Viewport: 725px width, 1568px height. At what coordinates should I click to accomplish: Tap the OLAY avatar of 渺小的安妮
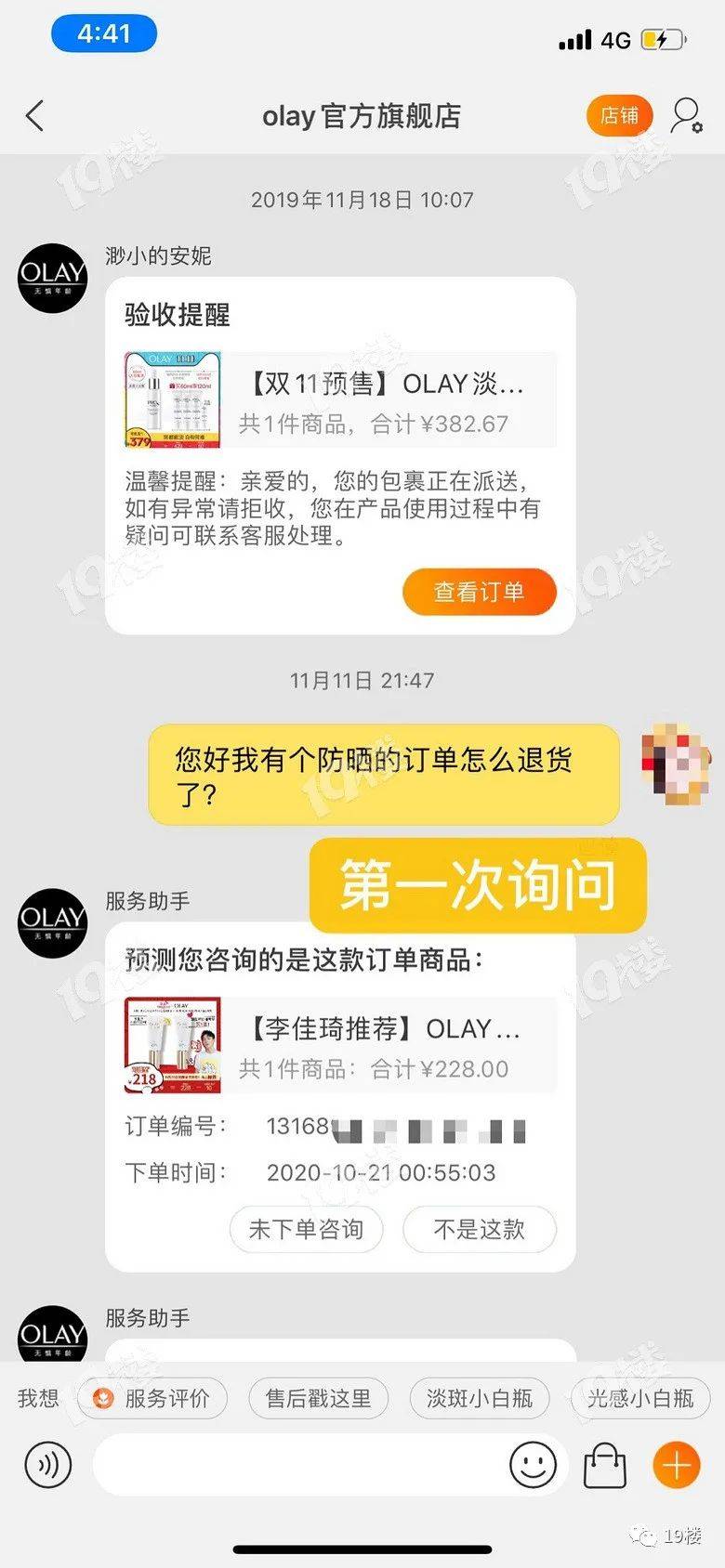click(52, 278)
